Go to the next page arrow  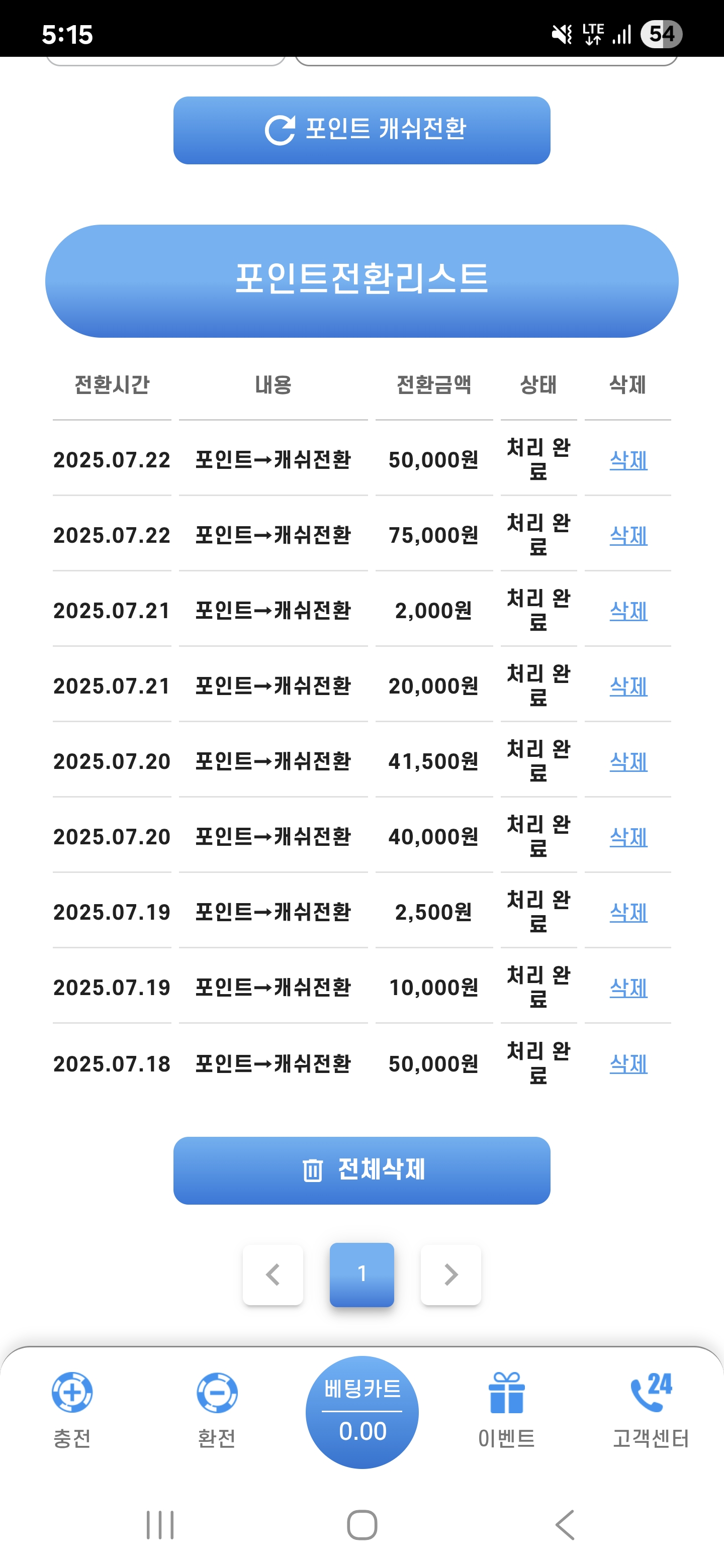pos(450,1275)
